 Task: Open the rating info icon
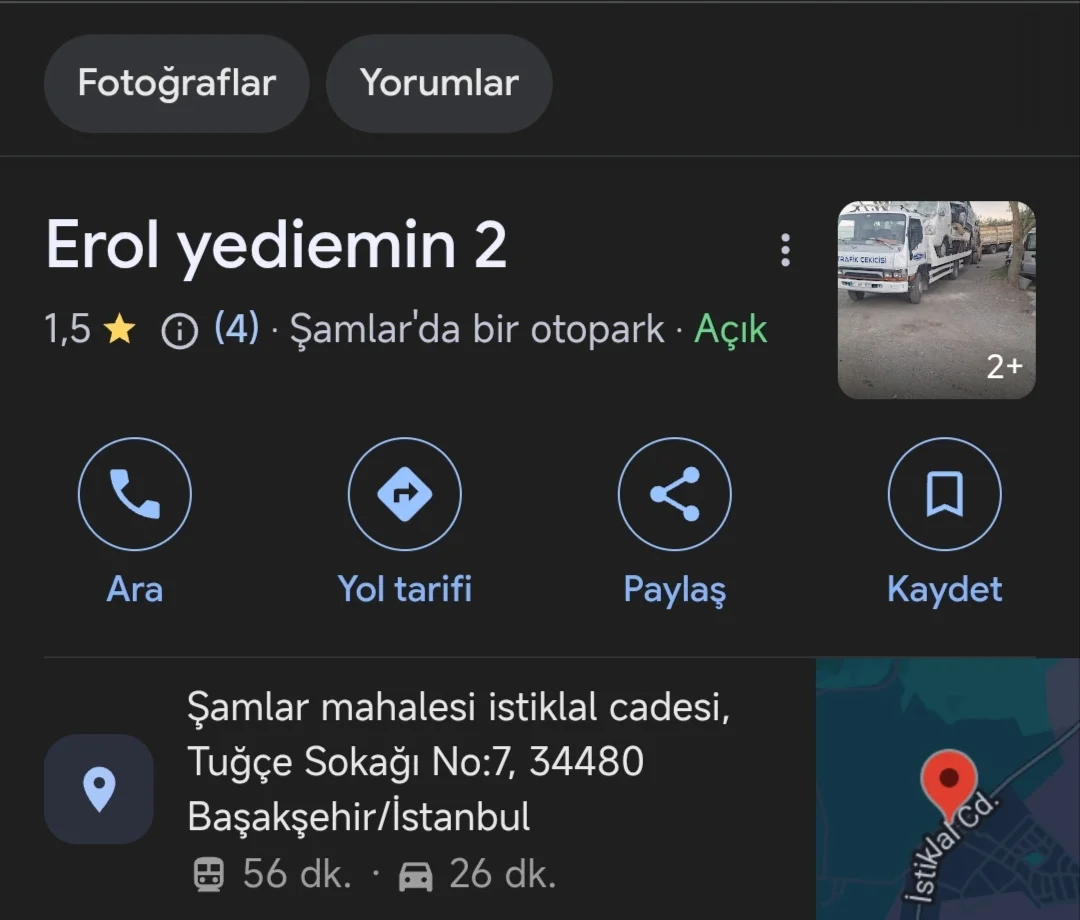pos(179,330)
